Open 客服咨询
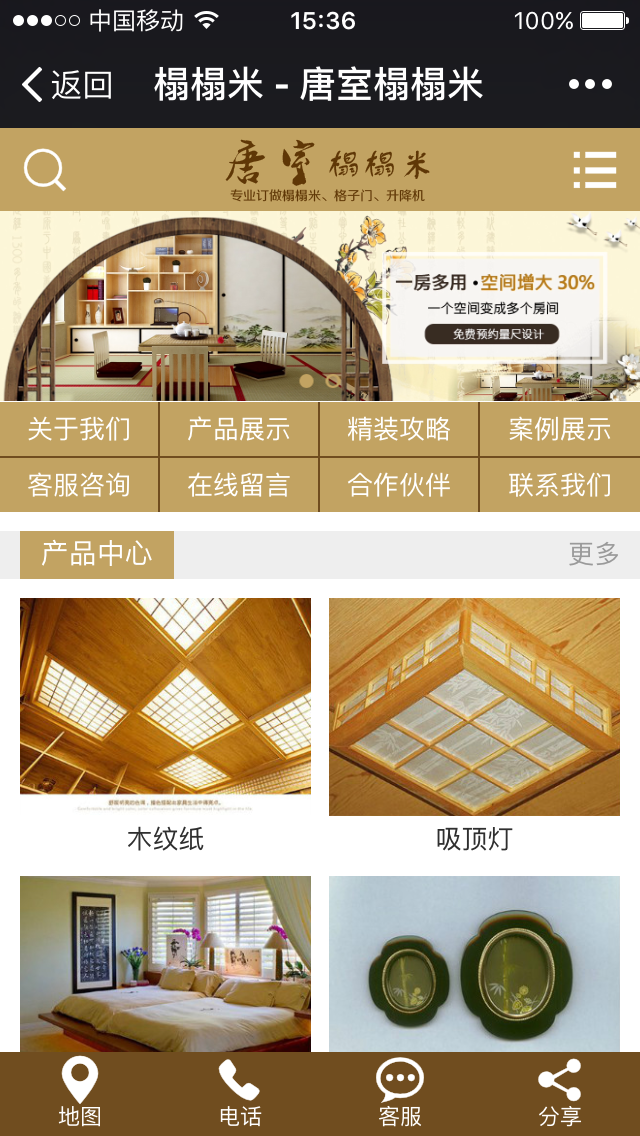The width and height of the screenshot is (640, 1136). coord(79,486)
